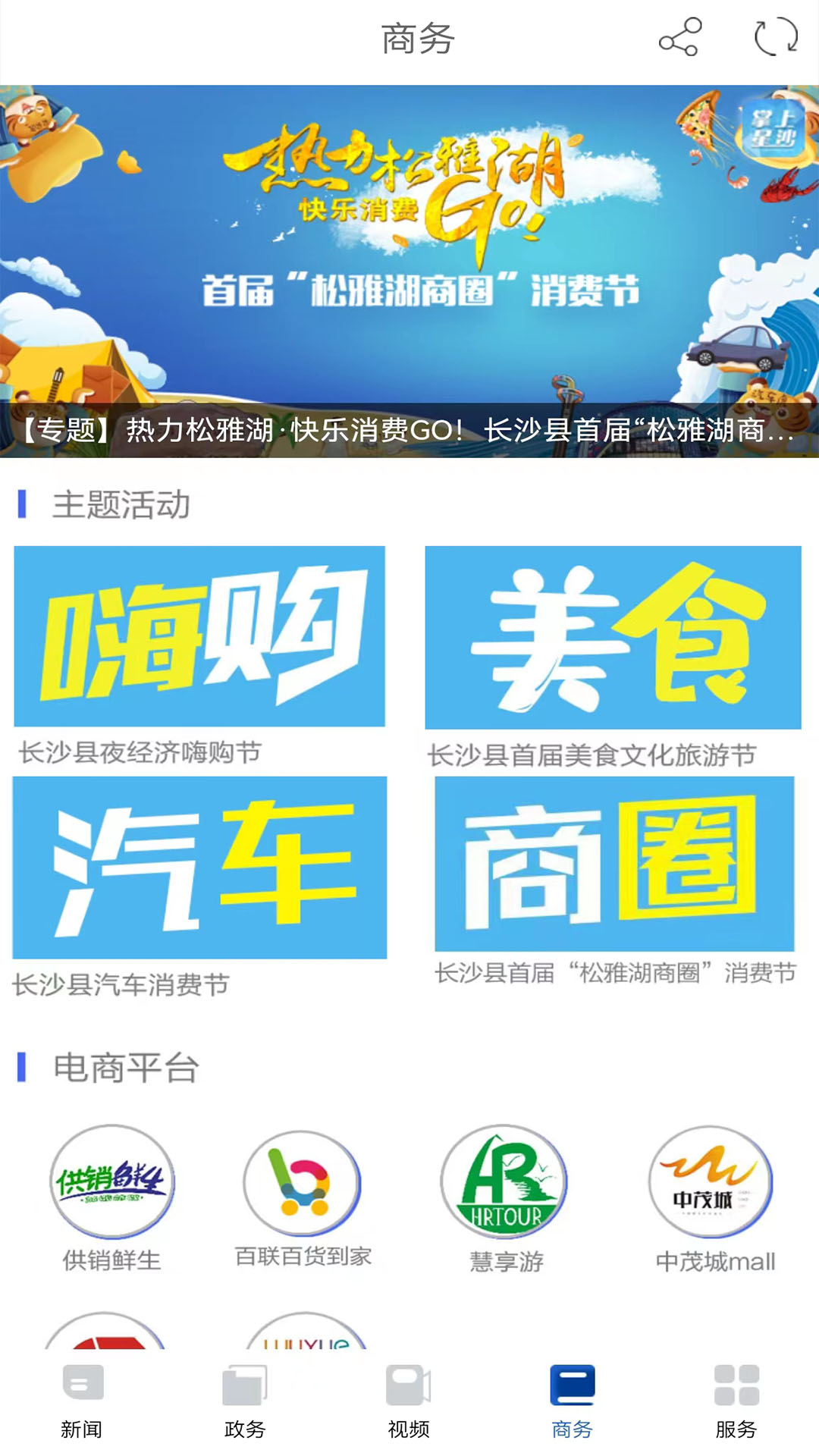Open the 慧享游 platform
819x1456 pixels.
click(x=504, y=1183)
